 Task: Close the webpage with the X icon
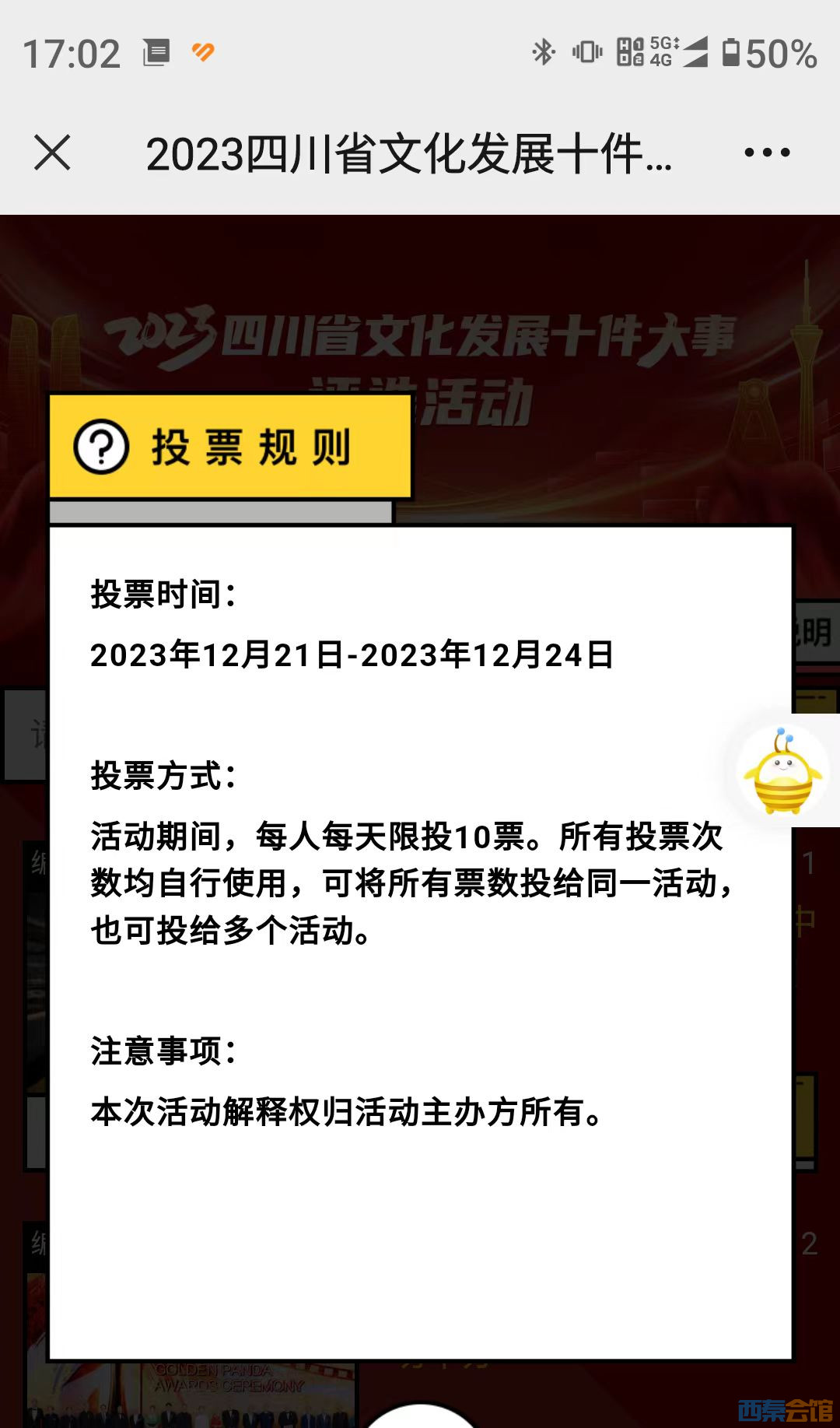52,153
